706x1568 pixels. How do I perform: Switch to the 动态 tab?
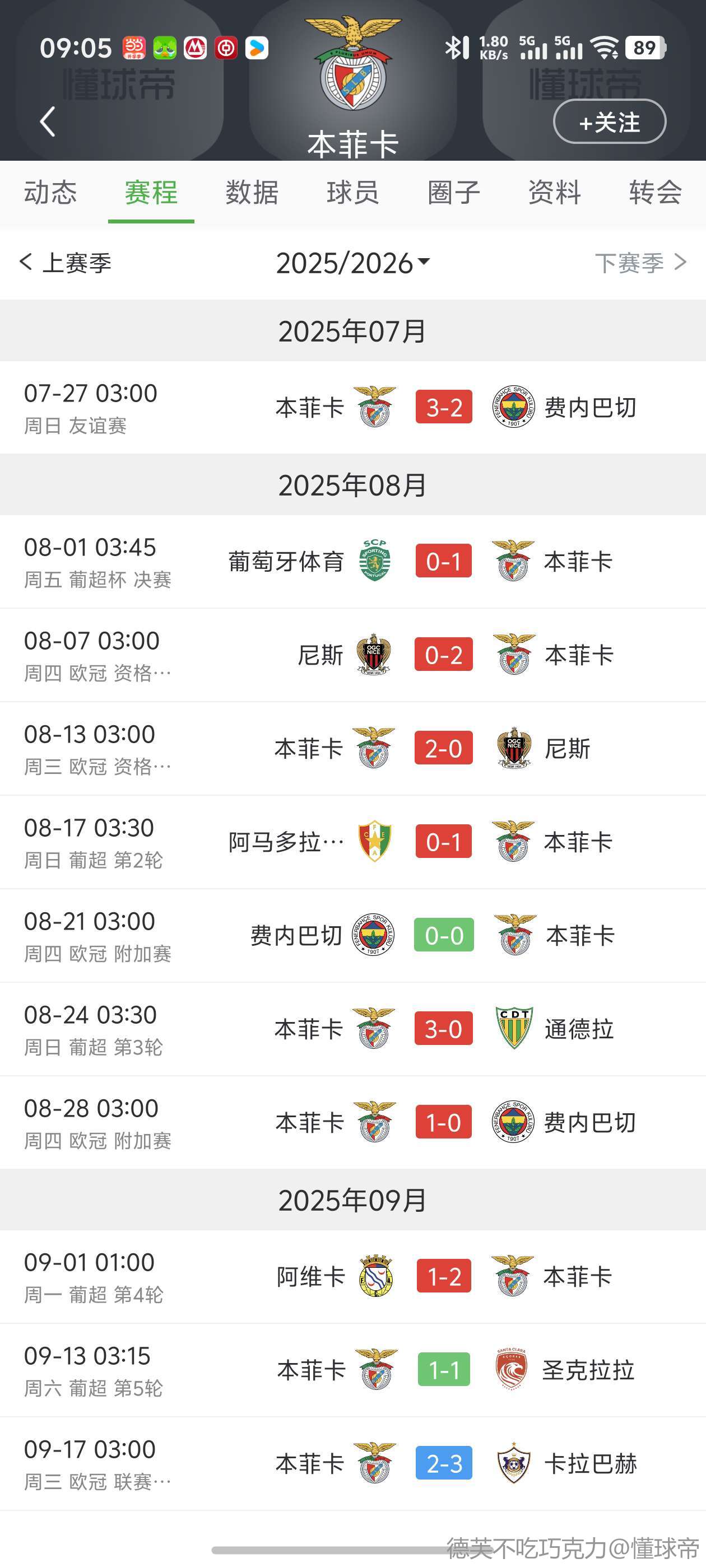pos(50,193)
